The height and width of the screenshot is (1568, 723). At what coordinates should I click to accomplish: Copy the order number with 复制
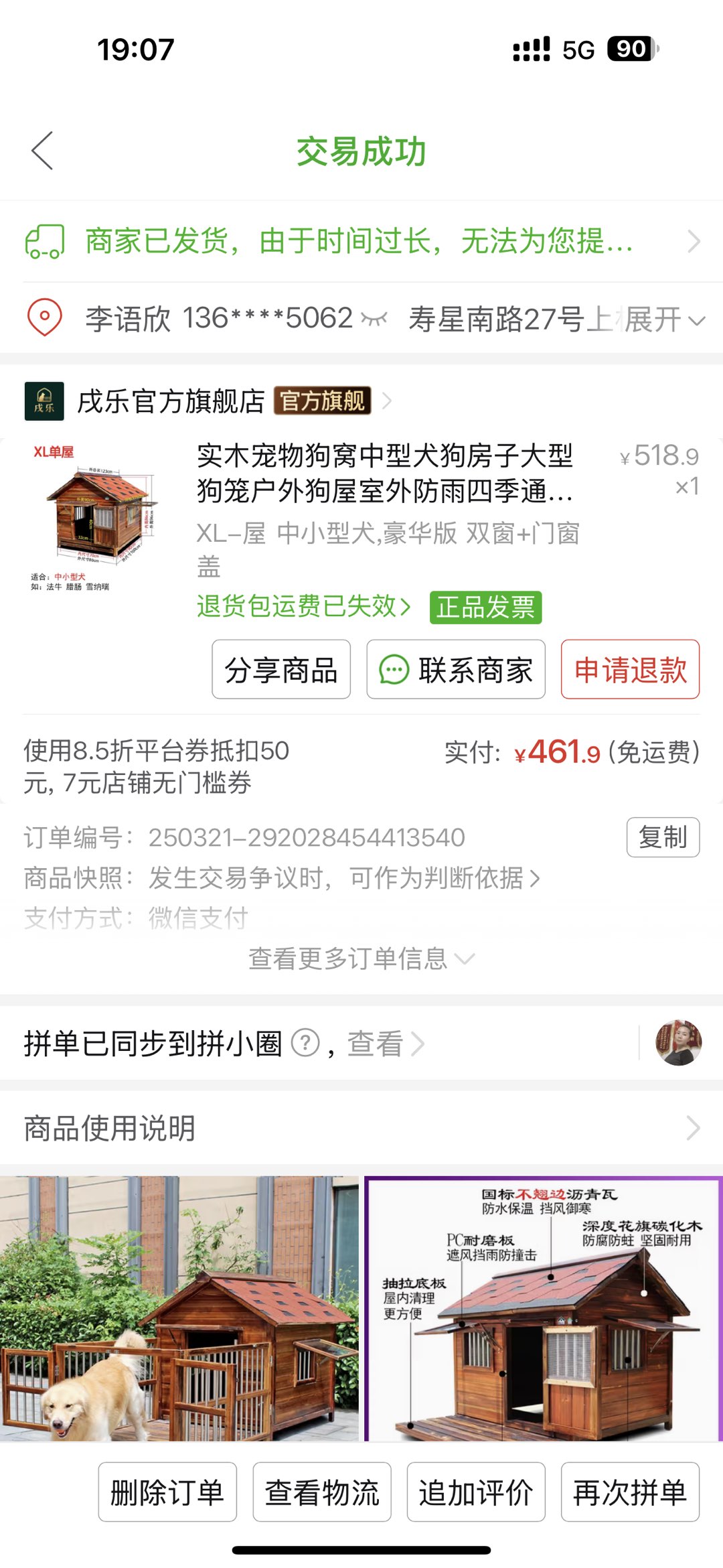pyautogui.click(x=663, y=837)
